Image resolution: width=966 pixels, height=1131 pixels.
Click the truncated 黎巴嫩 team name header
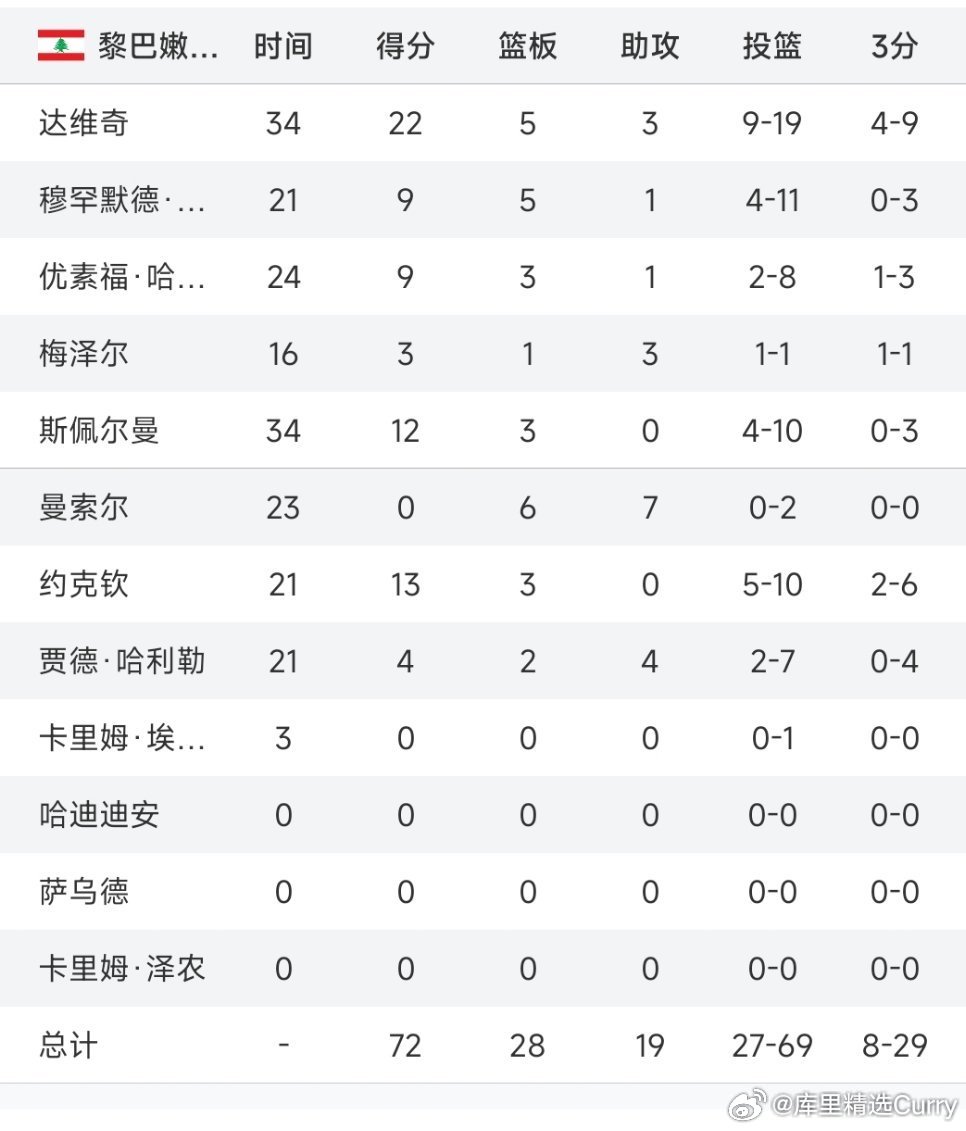(157, 44)
